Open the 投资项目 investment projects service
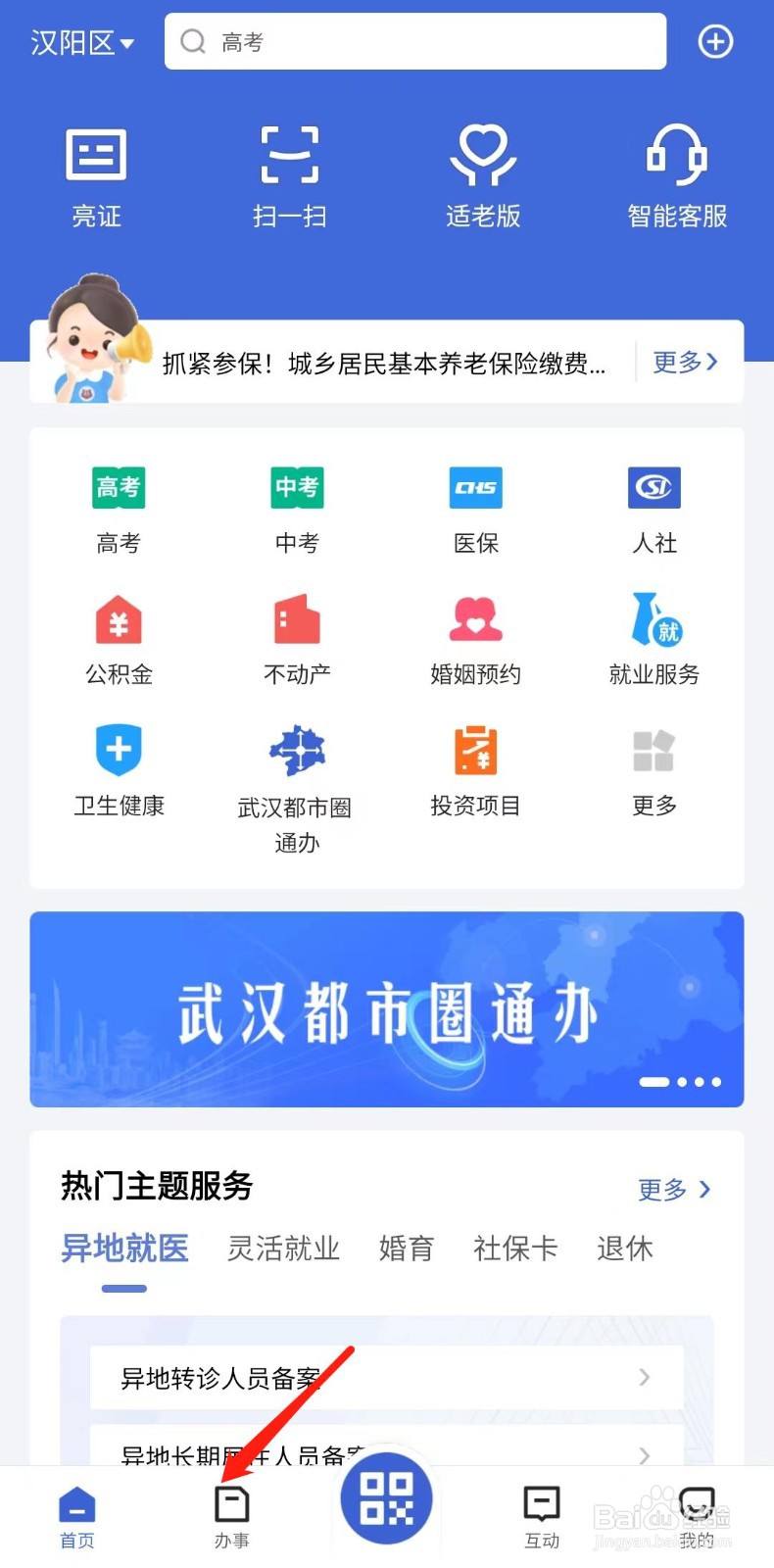This screenshot has width=774, height=1568. click(475, 772)
